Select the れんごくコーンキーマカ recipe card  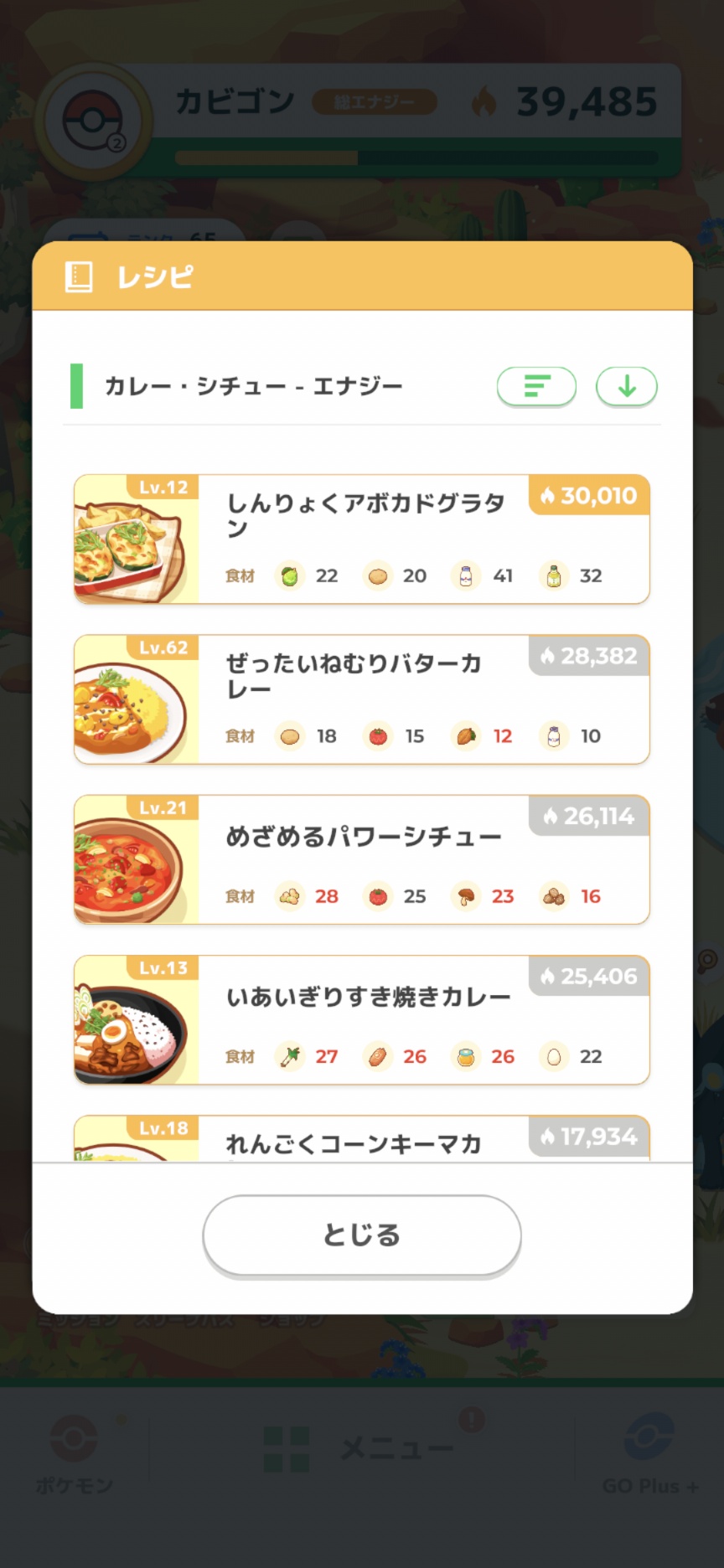(362, 1139)
